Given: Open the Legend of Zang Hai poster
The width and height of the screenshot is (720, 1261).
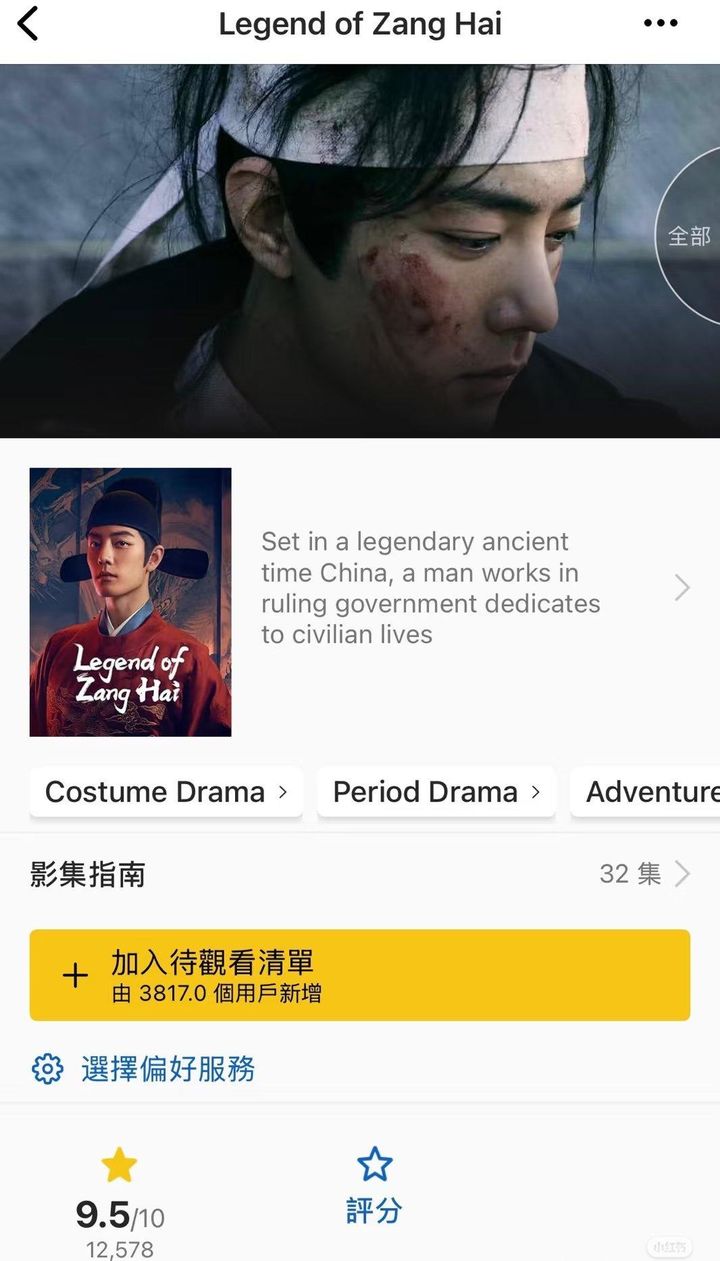Looking at the screenshot, I should 130,602.
